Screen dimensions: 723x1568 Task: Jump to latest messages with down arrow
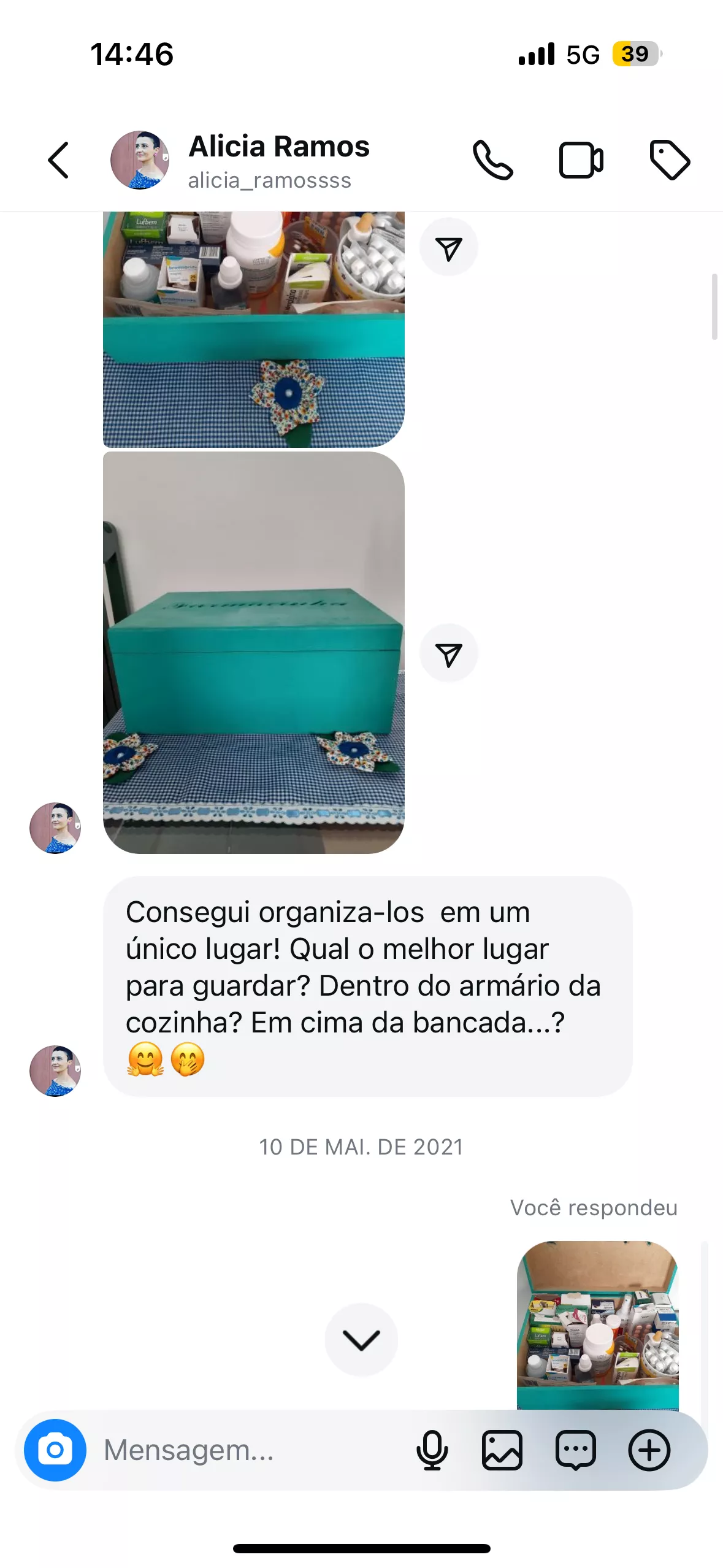[361, 1339]
